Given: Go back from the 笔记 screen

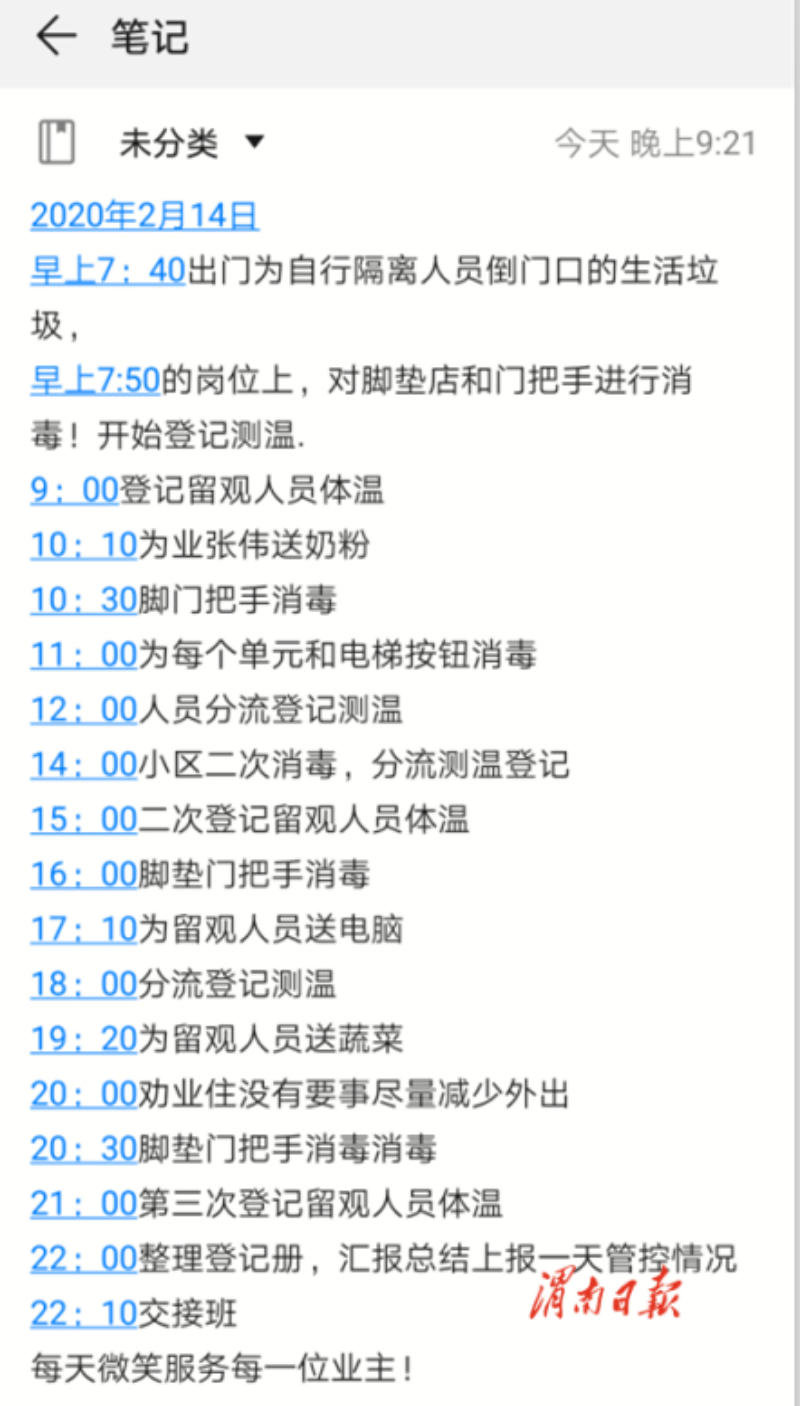Looking at the screenshot, I should click(56, 37).
